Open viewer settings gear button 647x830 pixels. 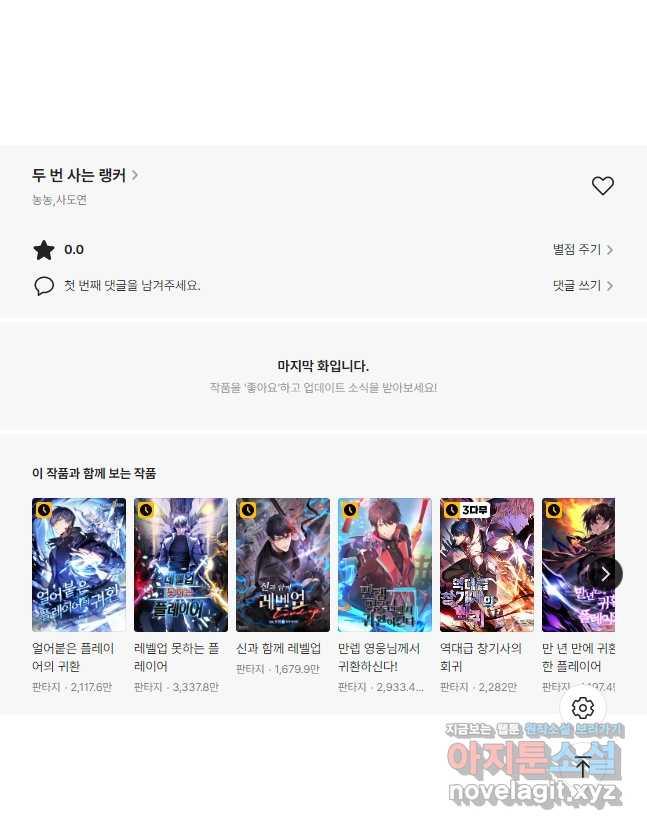tap(583, 709)
